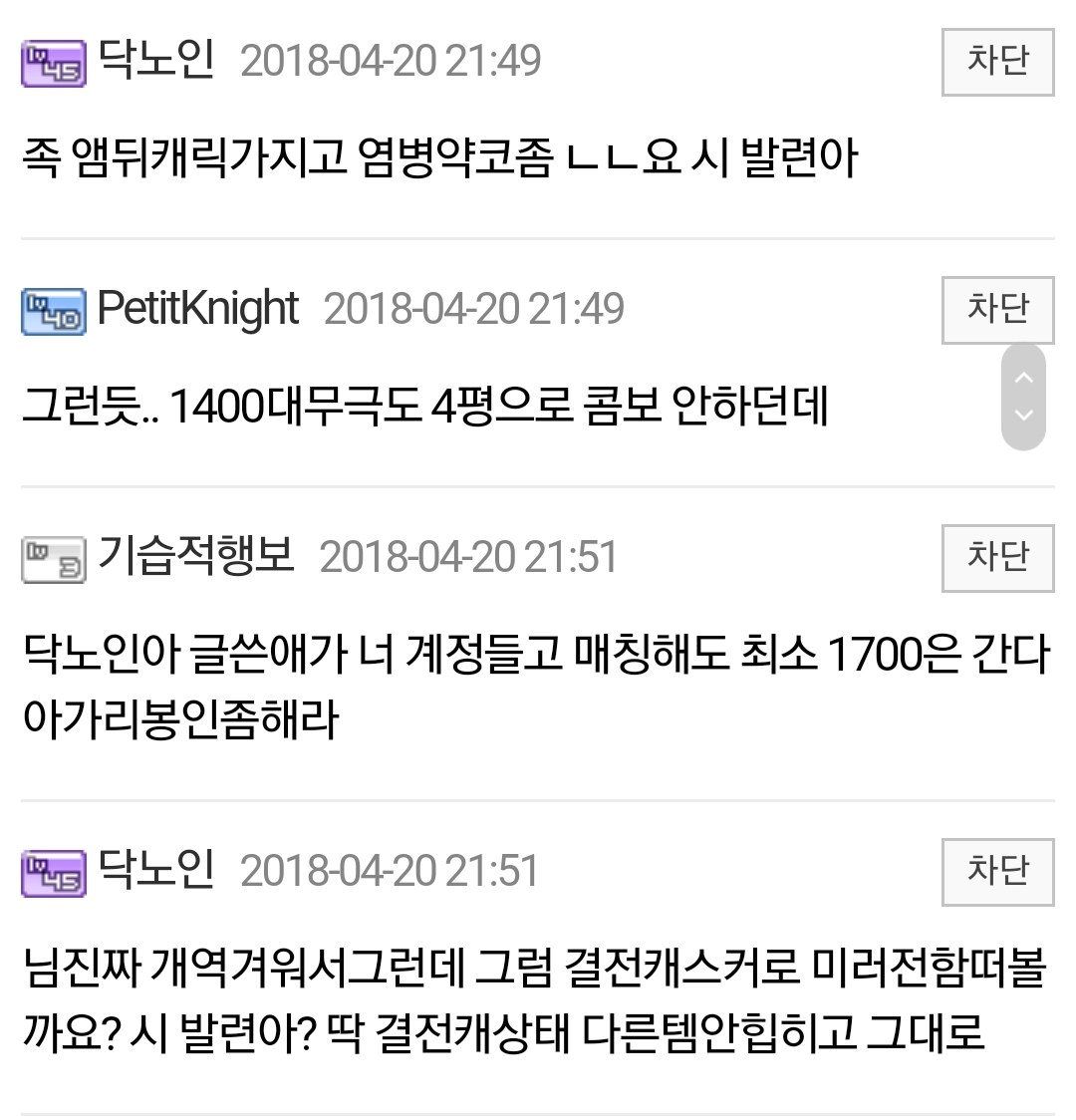The height and width of the screenshot is (1120, 1076).
Task: Block user PetitKnight via 차단 button
Action: tap(997, 310)
